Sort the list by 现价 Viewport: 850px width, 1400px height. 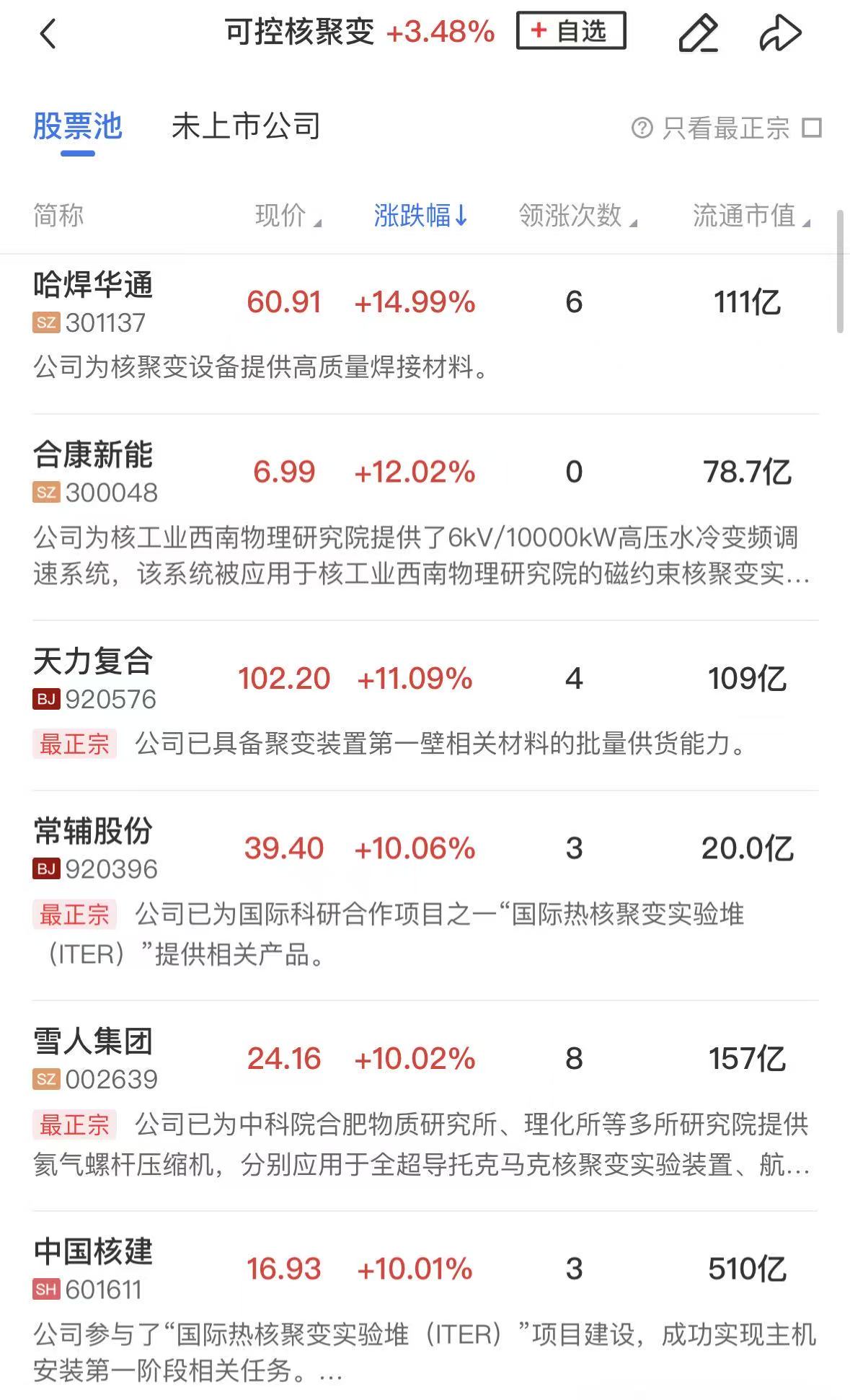[287, 216]
